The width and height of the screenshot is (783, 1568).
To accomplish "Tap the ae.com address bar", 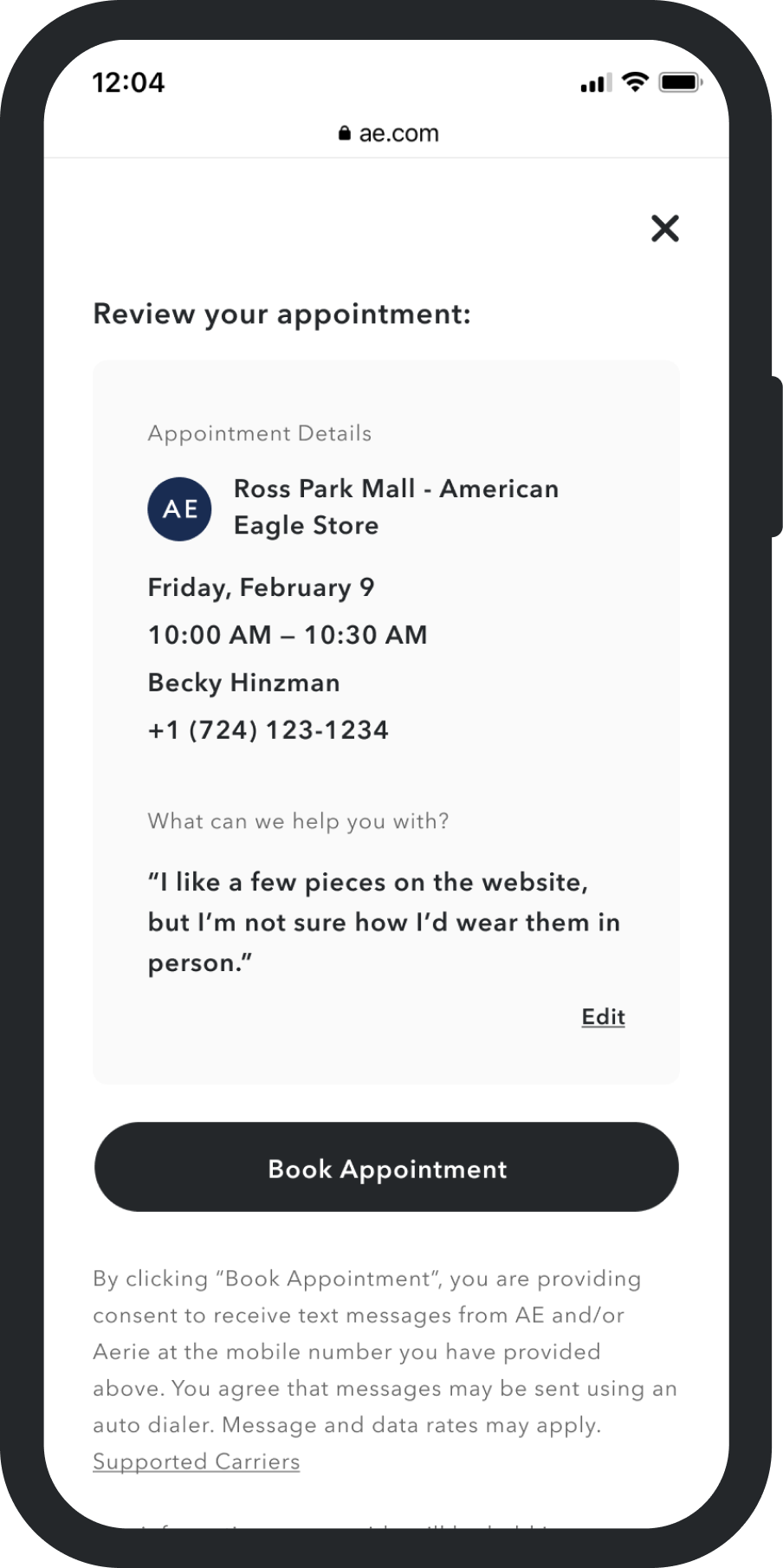I will 388,133.
